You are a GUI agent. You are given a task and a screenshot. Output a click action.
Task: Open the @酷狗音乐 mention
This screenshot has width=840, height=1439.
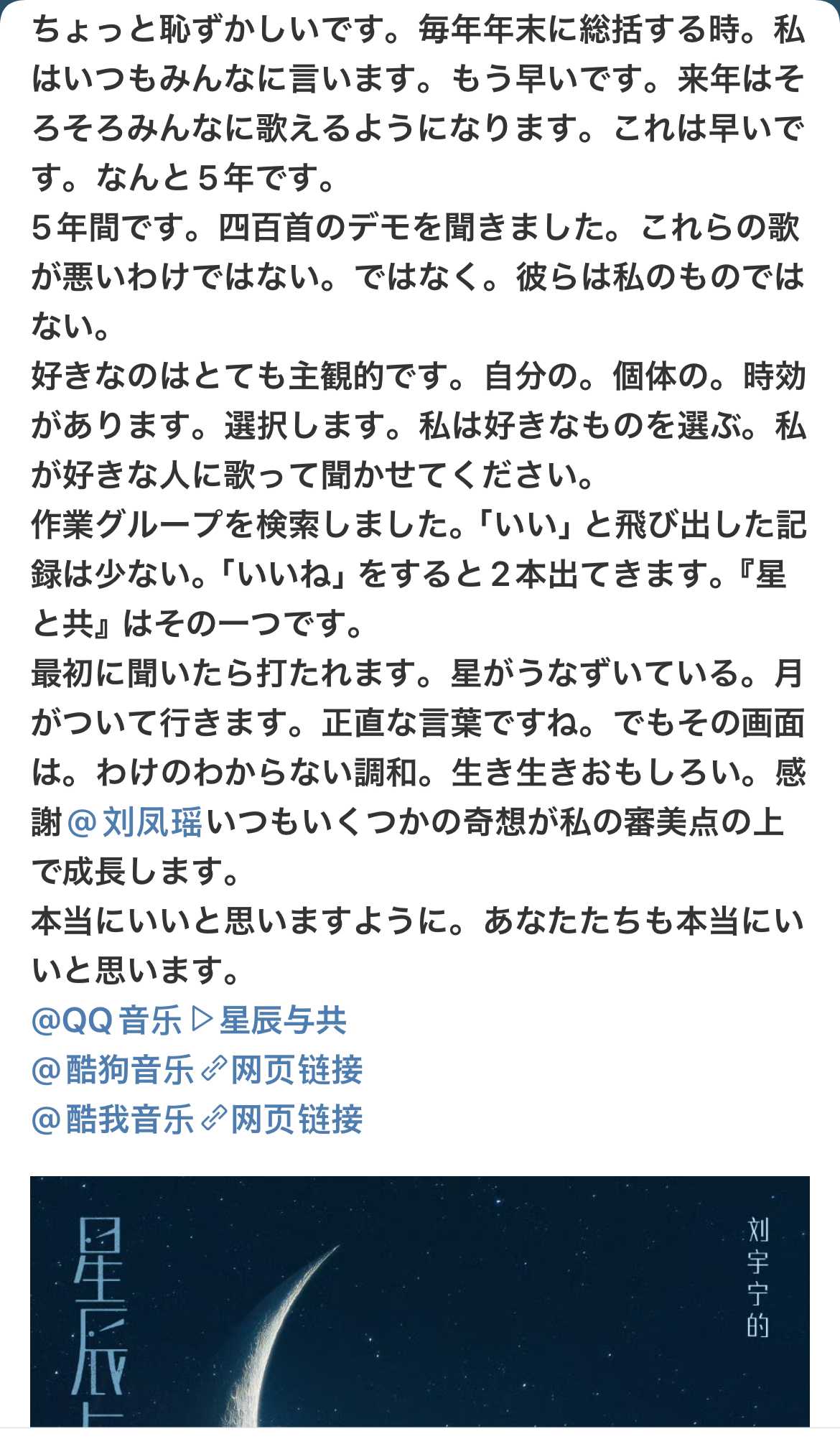113,1070
